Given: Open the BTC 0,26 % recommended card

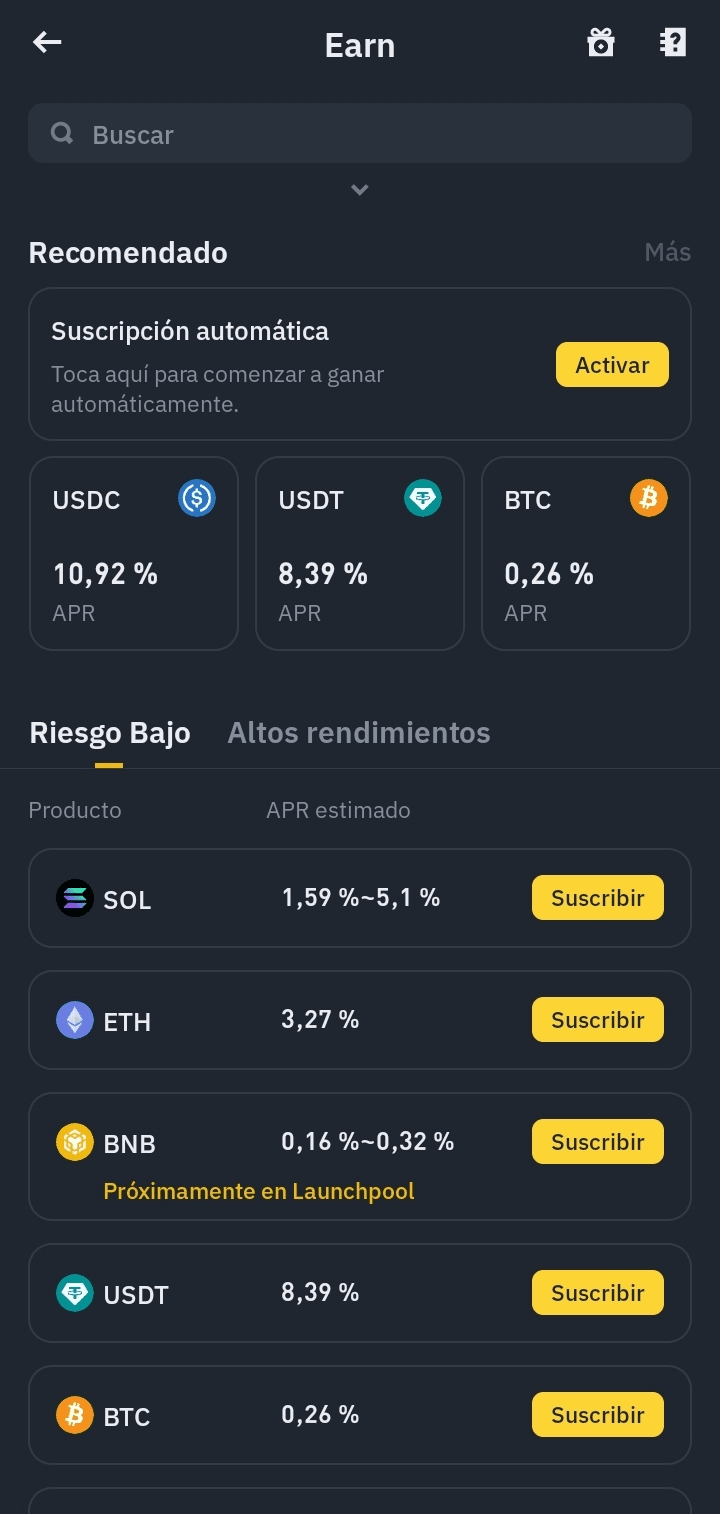Looking at the screenshot, I should 586,553.
